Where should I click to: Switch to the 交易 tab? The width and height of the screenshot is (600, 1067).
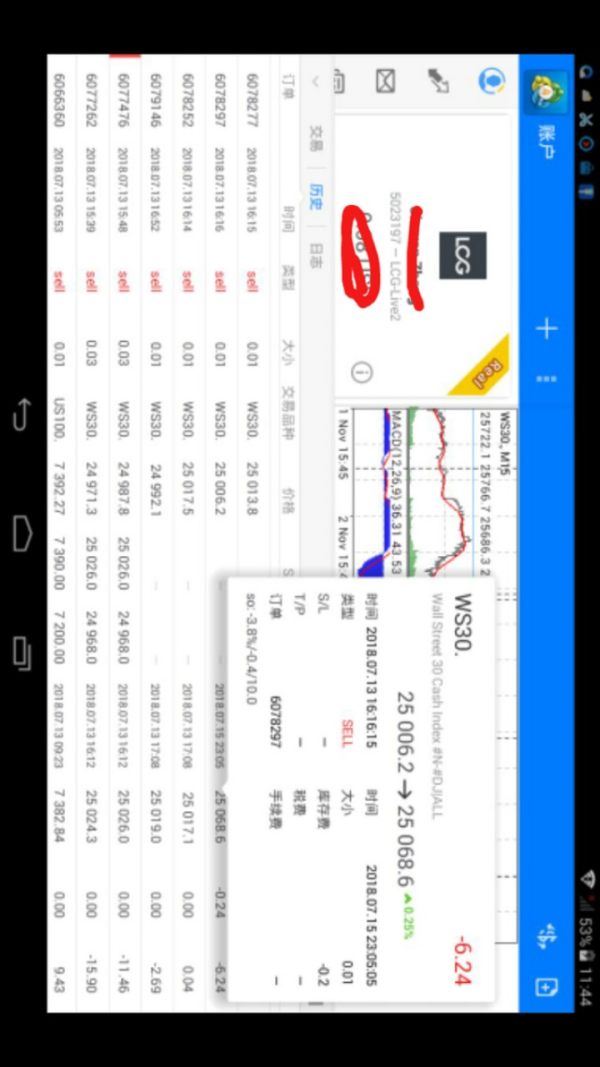tap(316, 140)
